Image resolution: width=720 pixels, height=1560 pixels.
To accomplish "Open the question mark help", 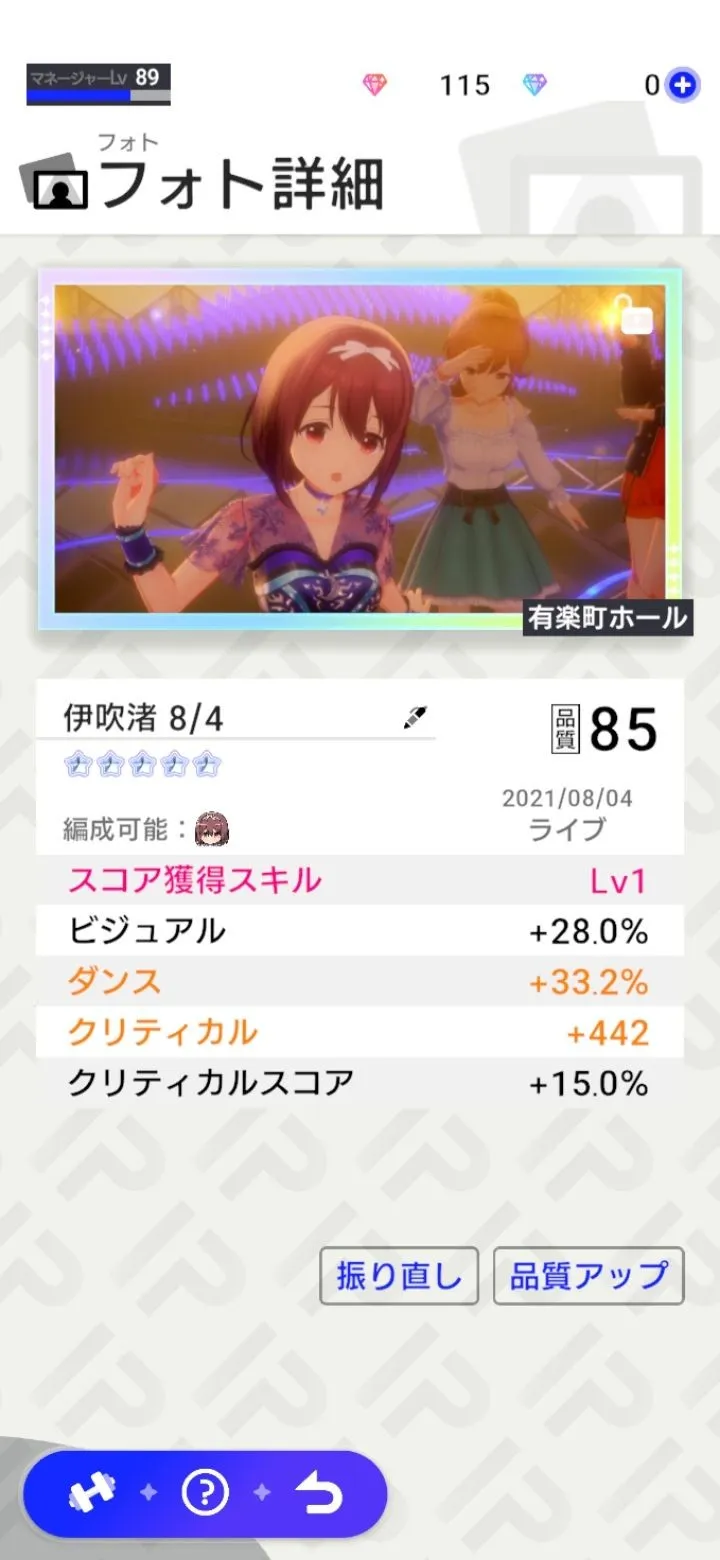I will point(205,1494).
